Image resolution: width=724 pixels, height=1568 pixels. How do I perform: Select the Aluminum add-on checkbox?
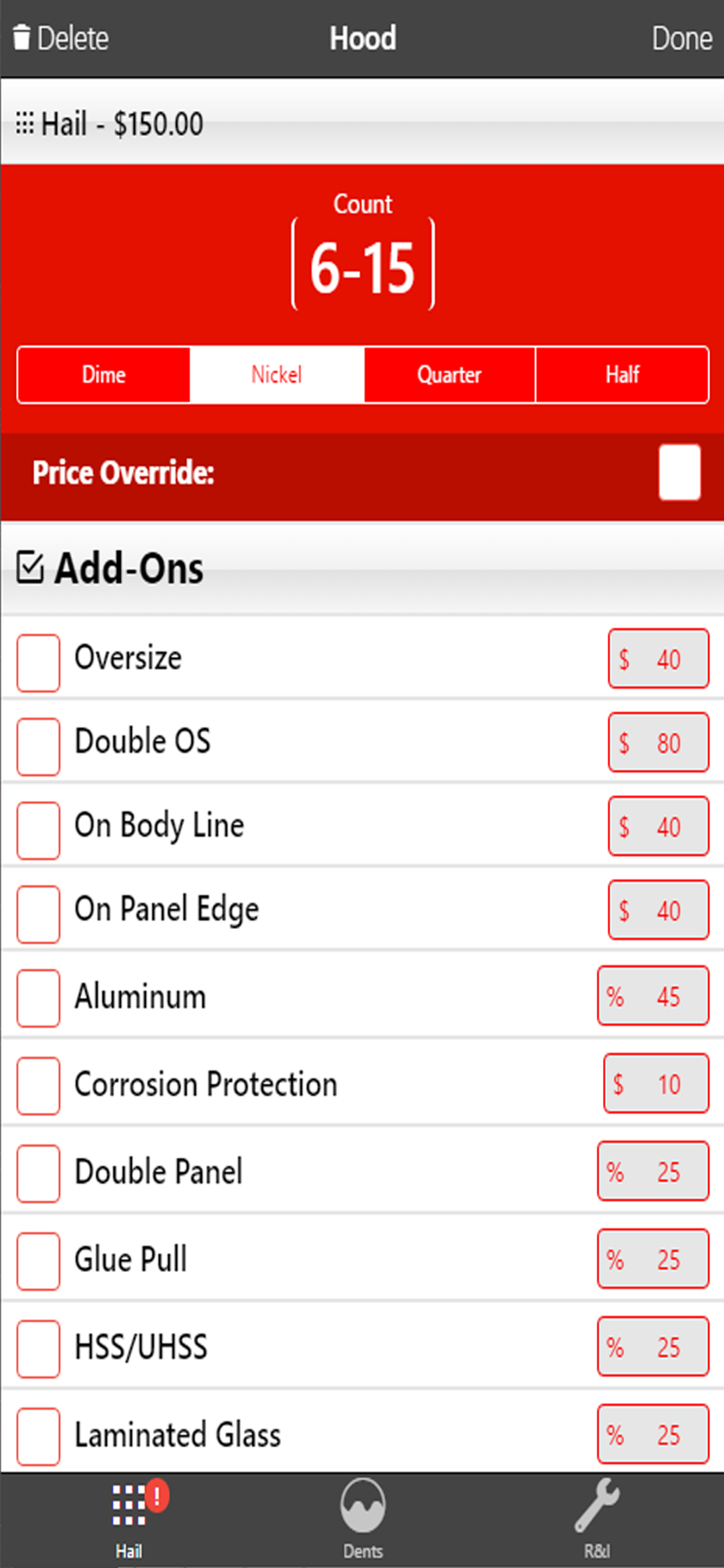pyautogui.click(x=38, y=998)
